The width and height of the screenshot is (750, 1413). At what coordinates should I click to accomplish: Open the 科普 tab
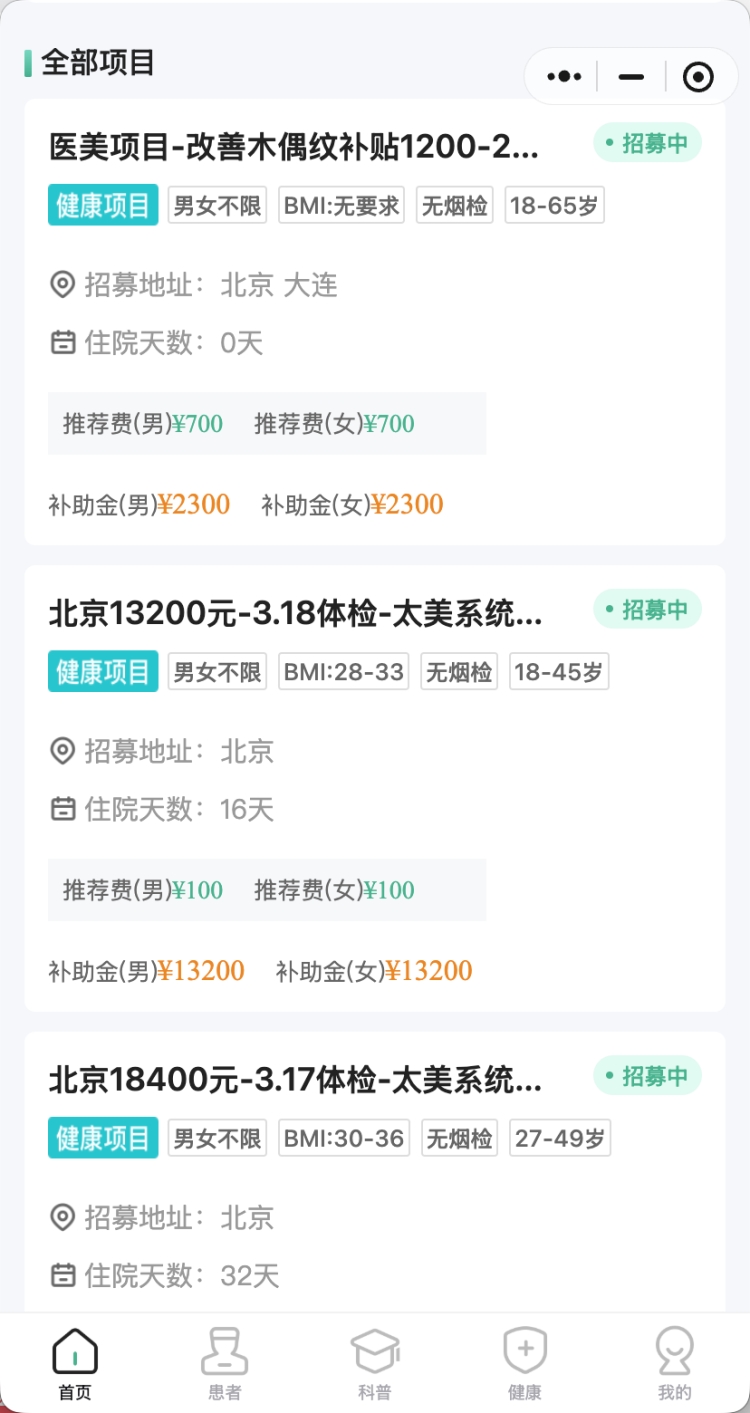click(x=375, y=1362)
